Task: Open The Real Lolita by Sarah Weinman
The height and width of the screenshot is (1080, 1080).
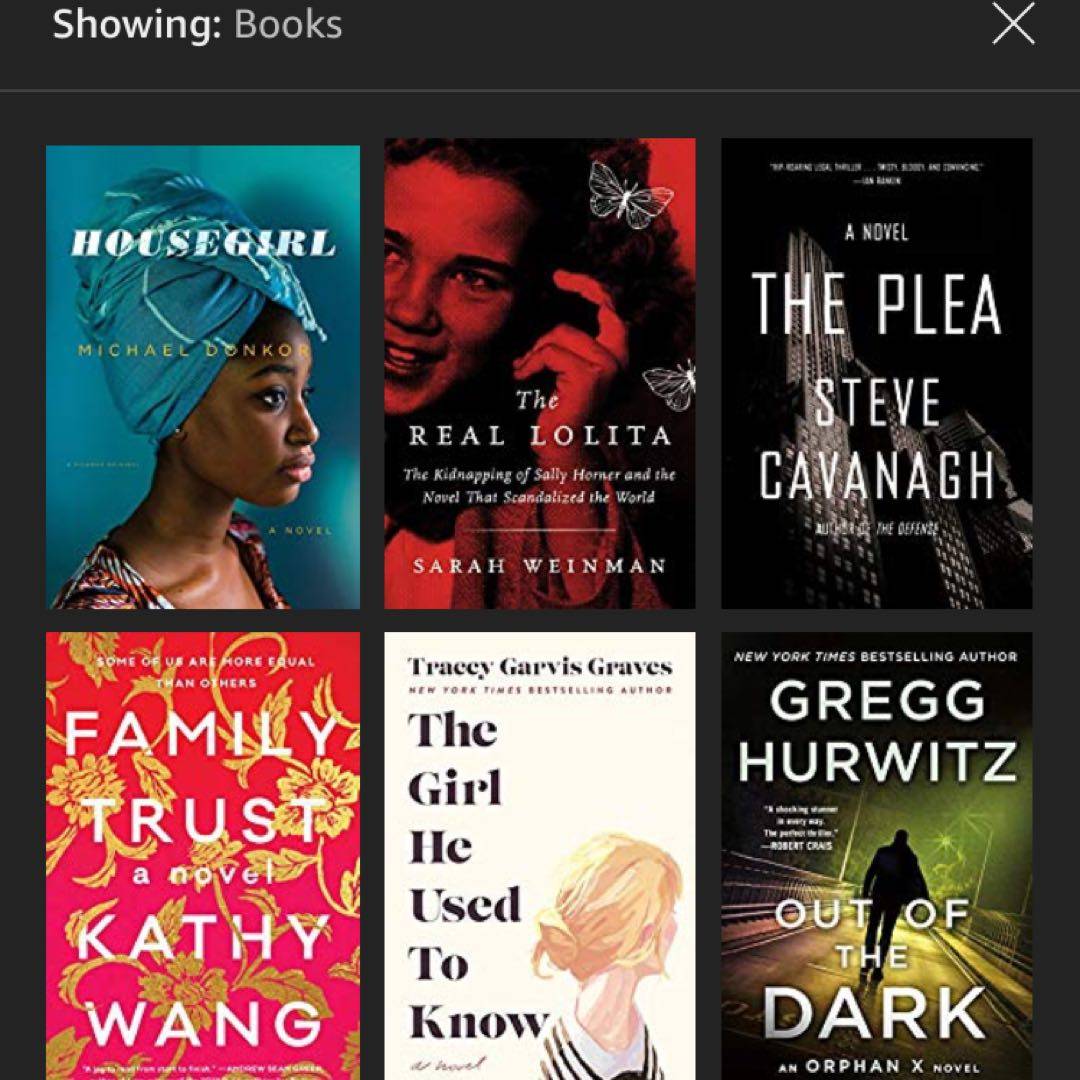Action: click(540, 373)
